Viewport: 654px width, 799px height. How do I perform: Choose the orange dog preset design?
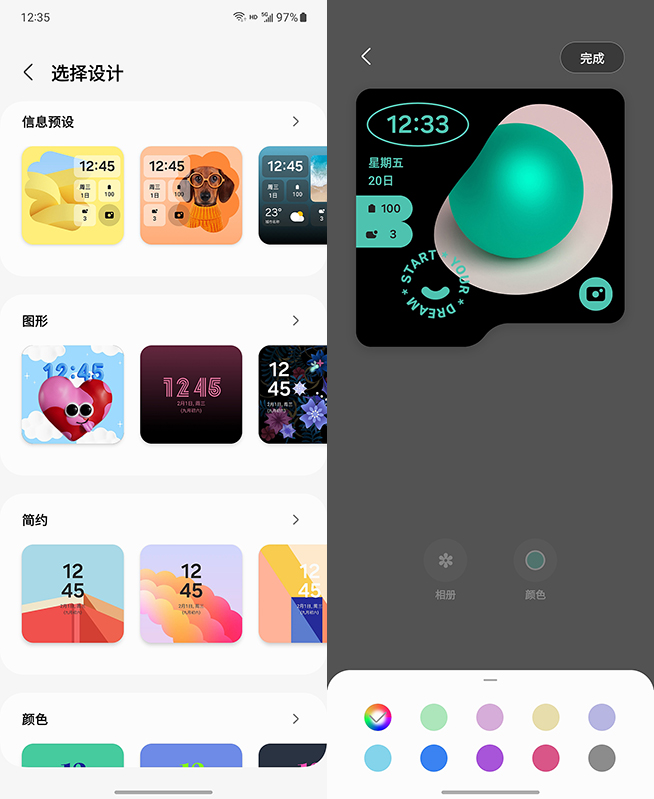[x=191, y=195]
